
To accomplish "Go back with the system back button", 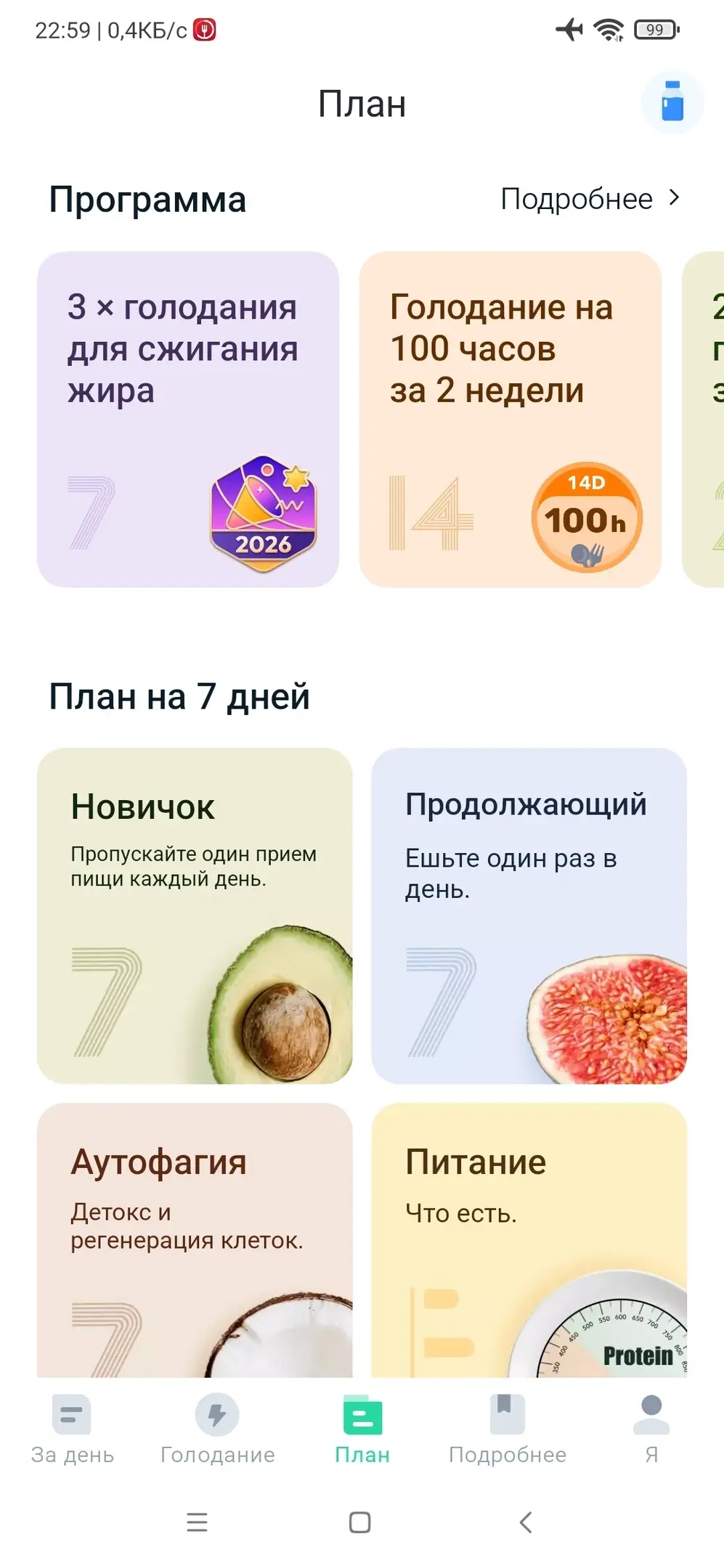I will 526,1522.
